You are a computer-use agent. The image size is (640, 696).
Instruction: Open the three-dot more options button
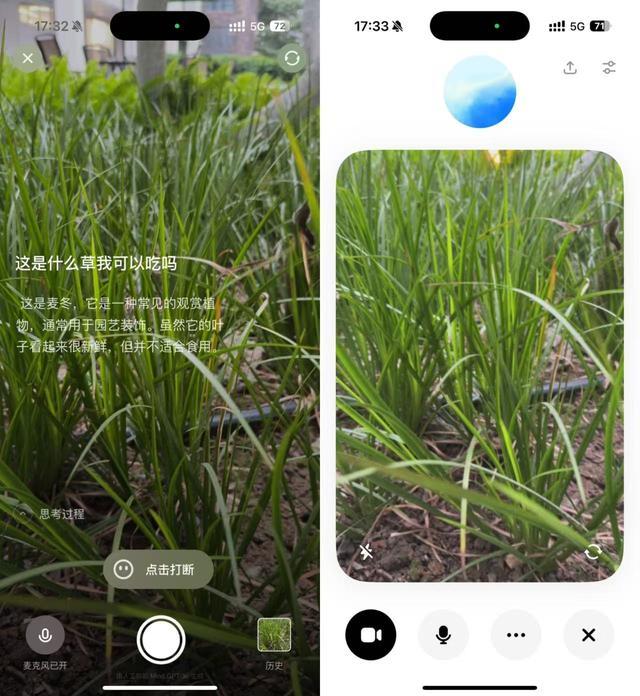[x=516, y=635]
